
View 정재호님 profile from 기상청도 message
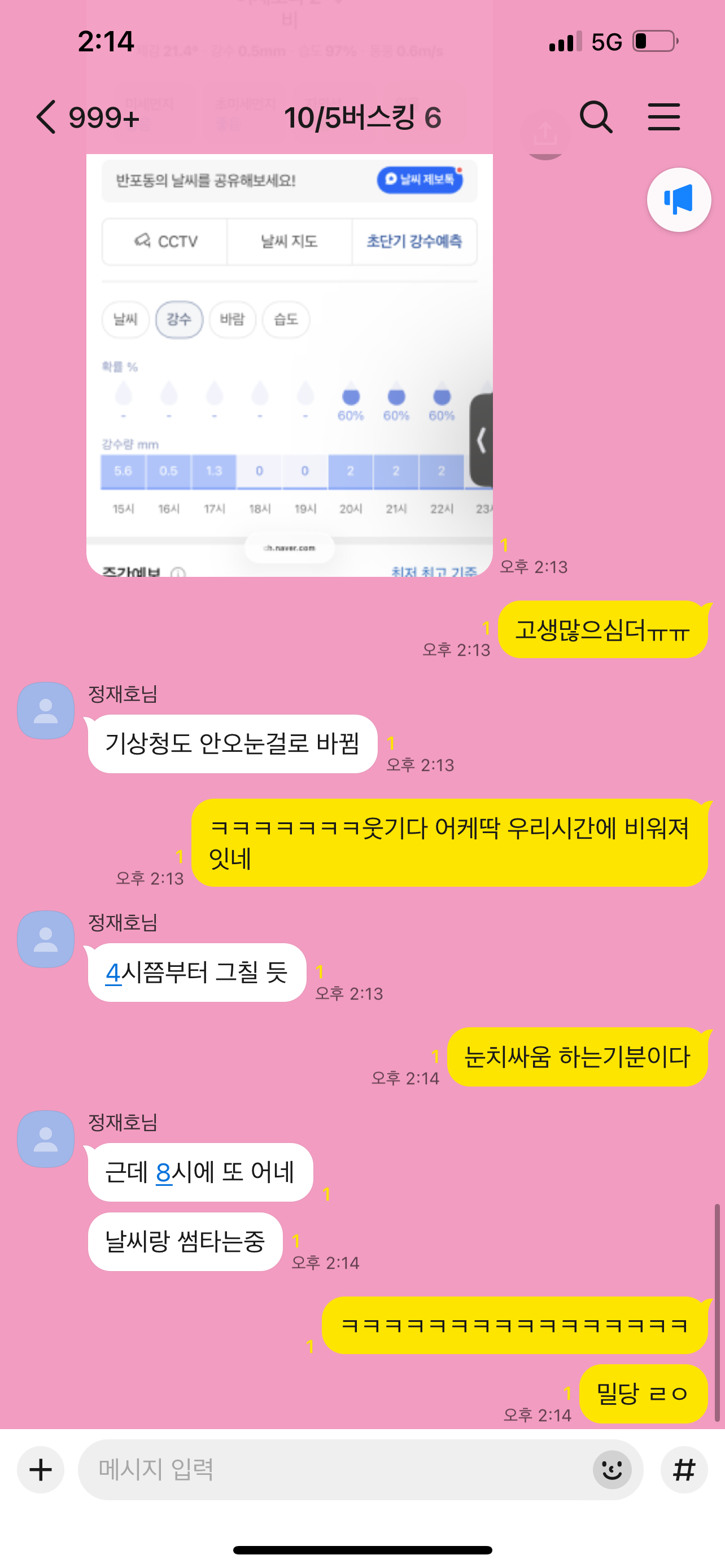click(46, 711)
